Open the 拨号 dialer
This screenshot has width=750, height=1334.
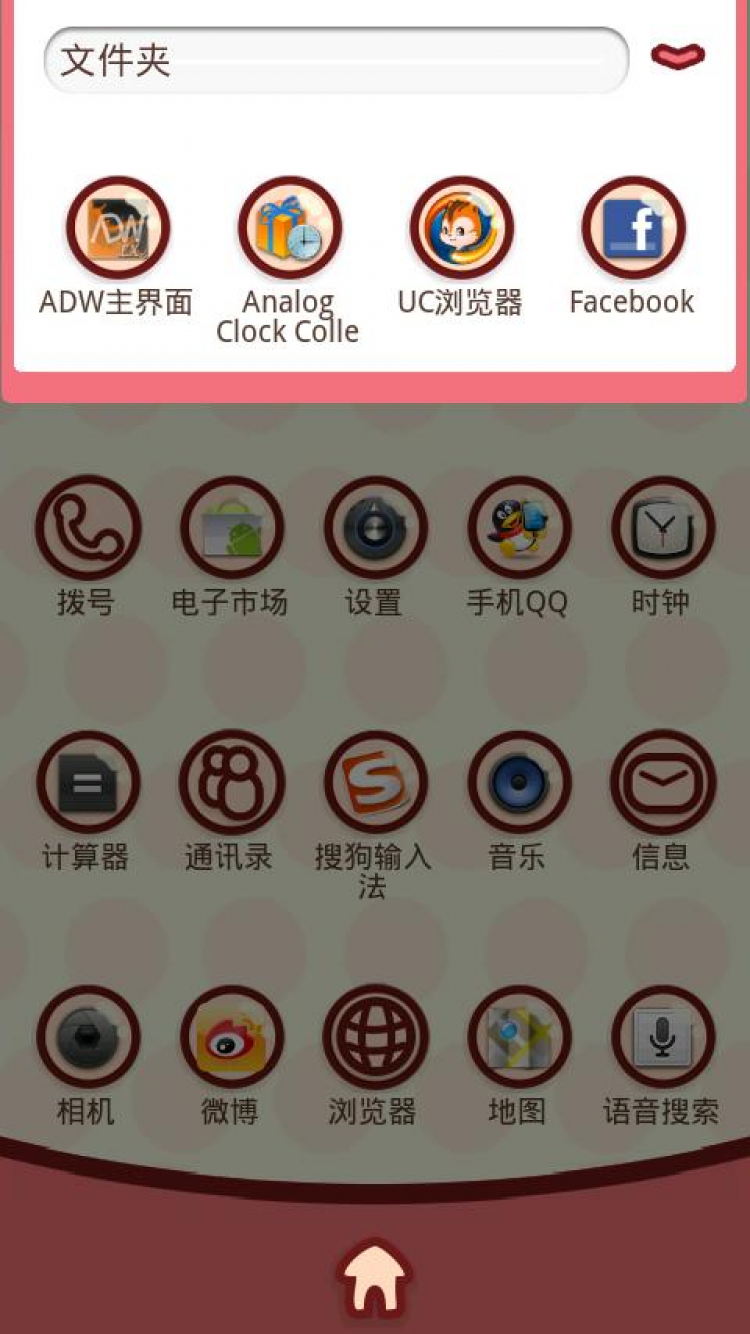(x=87, y=528)
